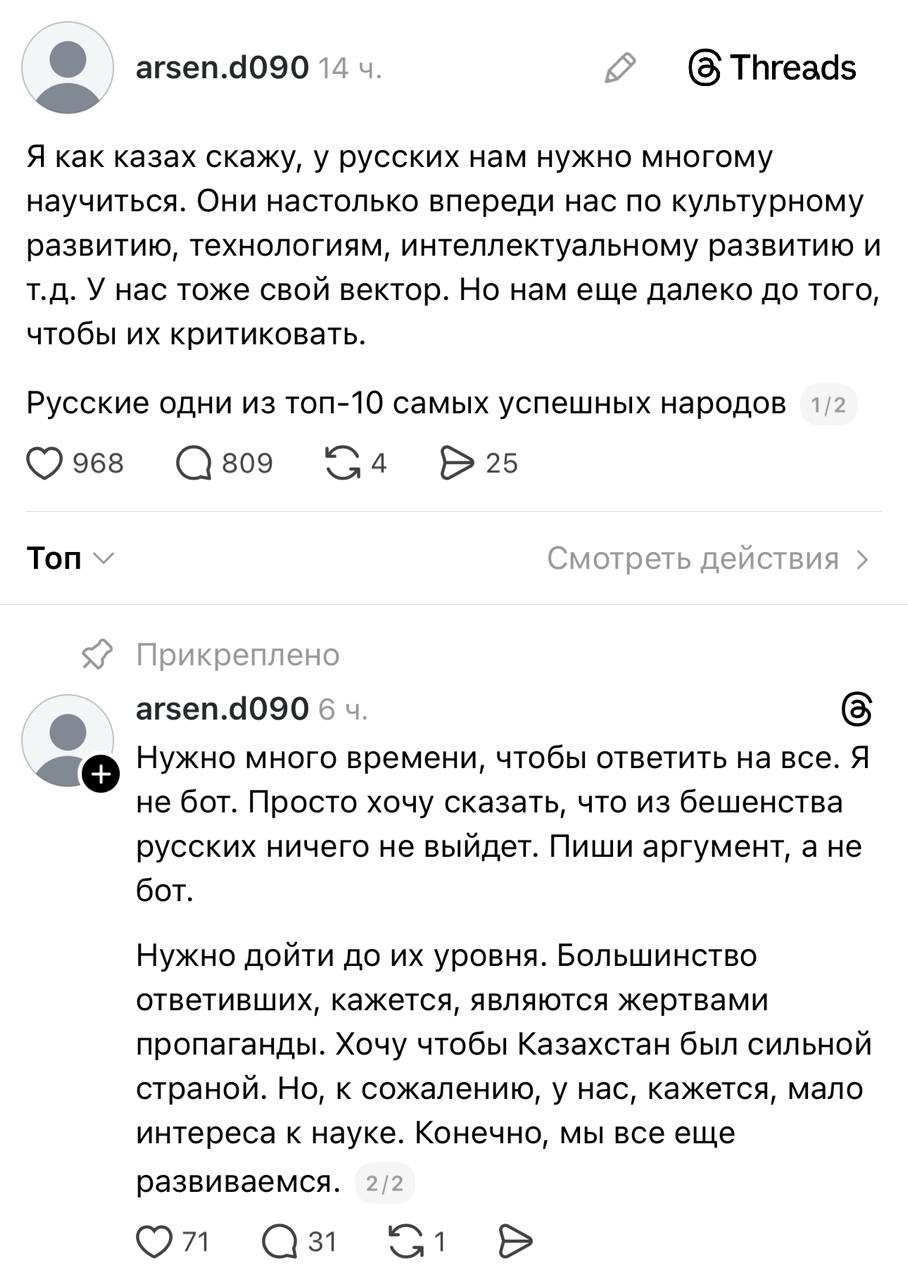The height and width of the screenshot is (1280, 908).
Task: Repost the pinned reply with 1 repost
Action: 402,1241
